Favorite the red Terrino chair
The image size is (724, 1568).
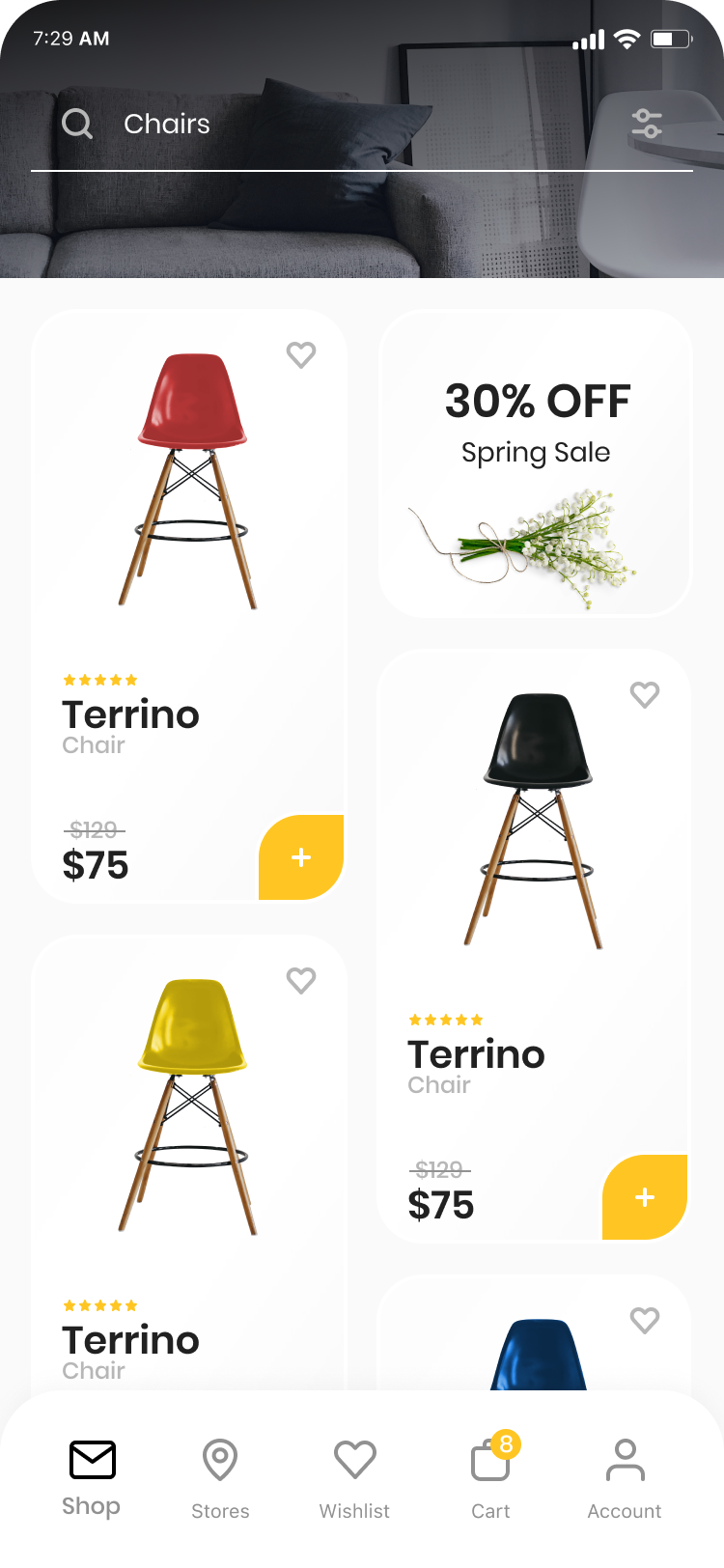[301, 355]
